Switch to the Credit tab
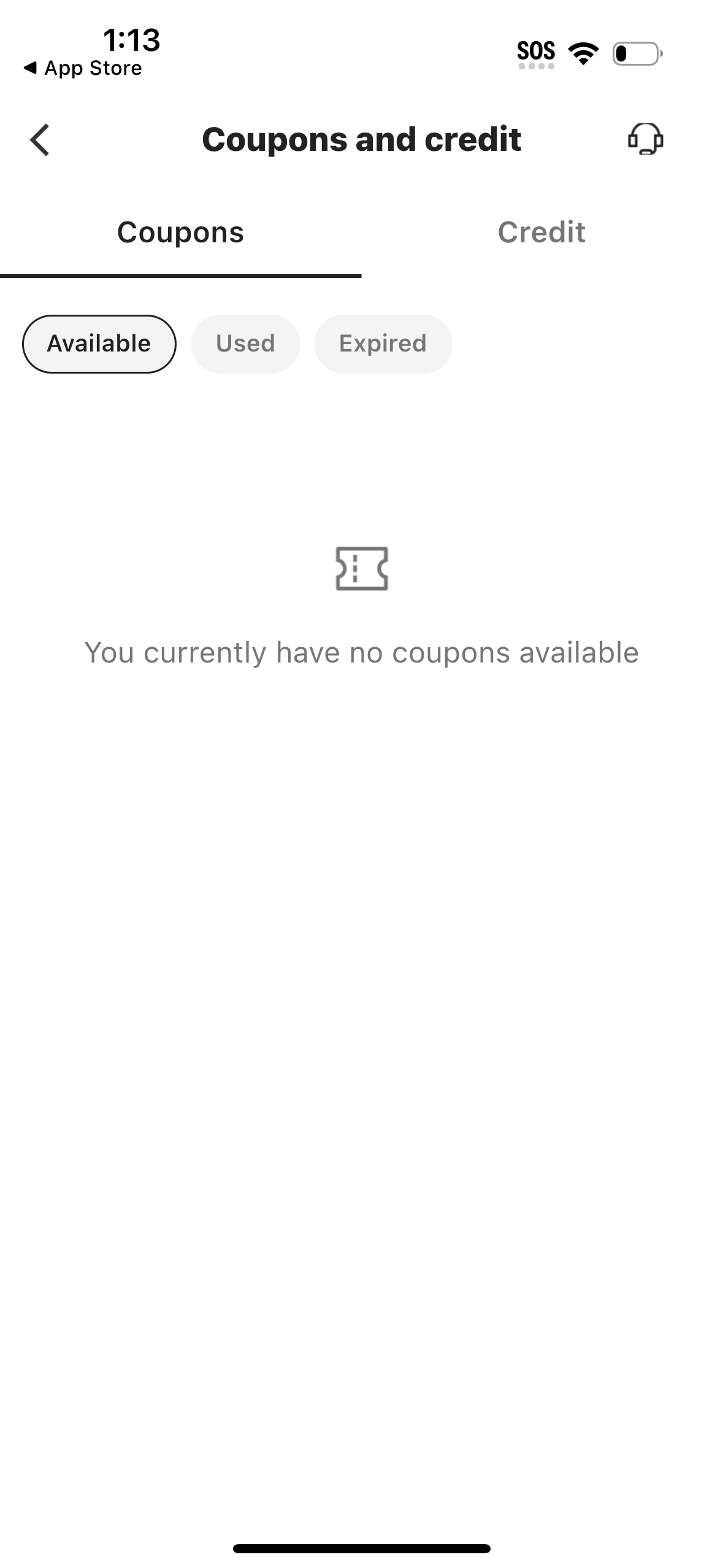The image size is (723, 1568). pos(541,232)
